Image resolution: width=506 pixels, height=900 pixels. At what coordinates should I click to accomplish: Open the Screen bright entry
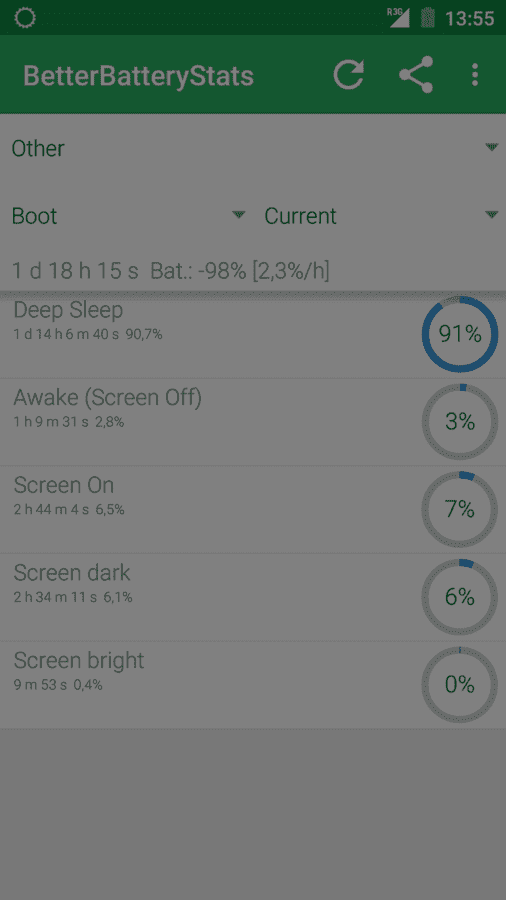[253, 685]
